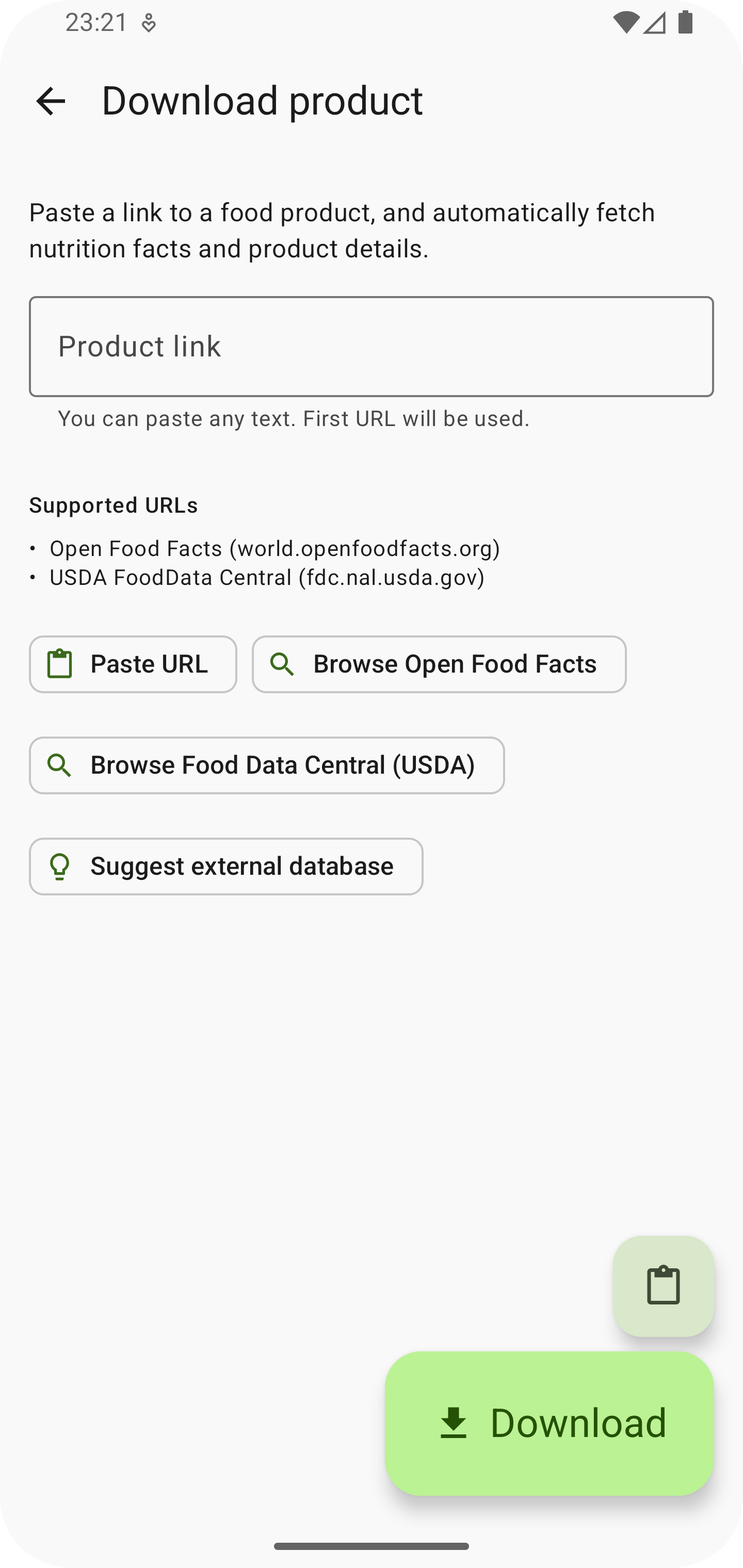Screen dimensions: 743x1568
Task: Select Suggest external database
Action: pyautogui.click(x=226, y=866)
